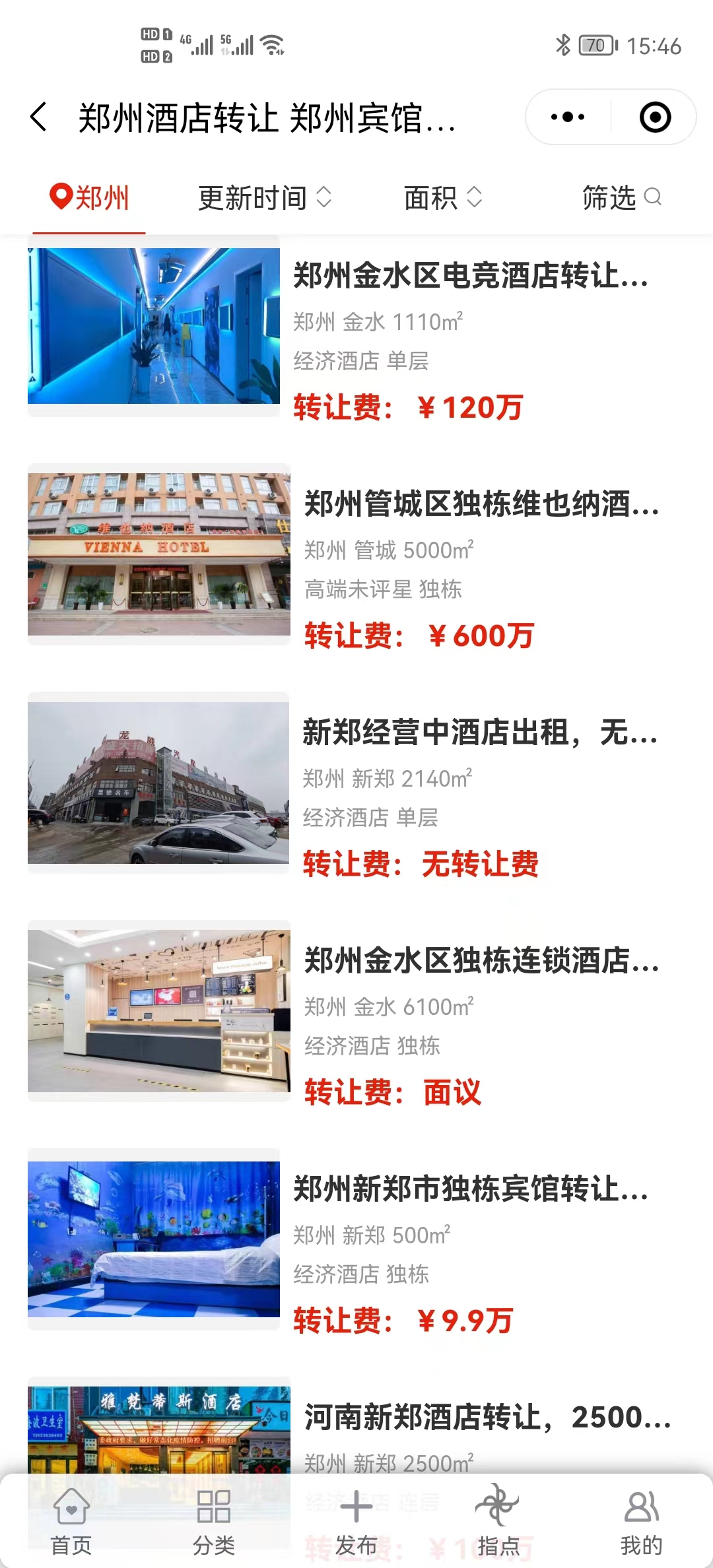This screenshot has height=1568, width=713.
Task: View the 河南新郑酒店转让 2500 listing
Action: [486, 1419]
